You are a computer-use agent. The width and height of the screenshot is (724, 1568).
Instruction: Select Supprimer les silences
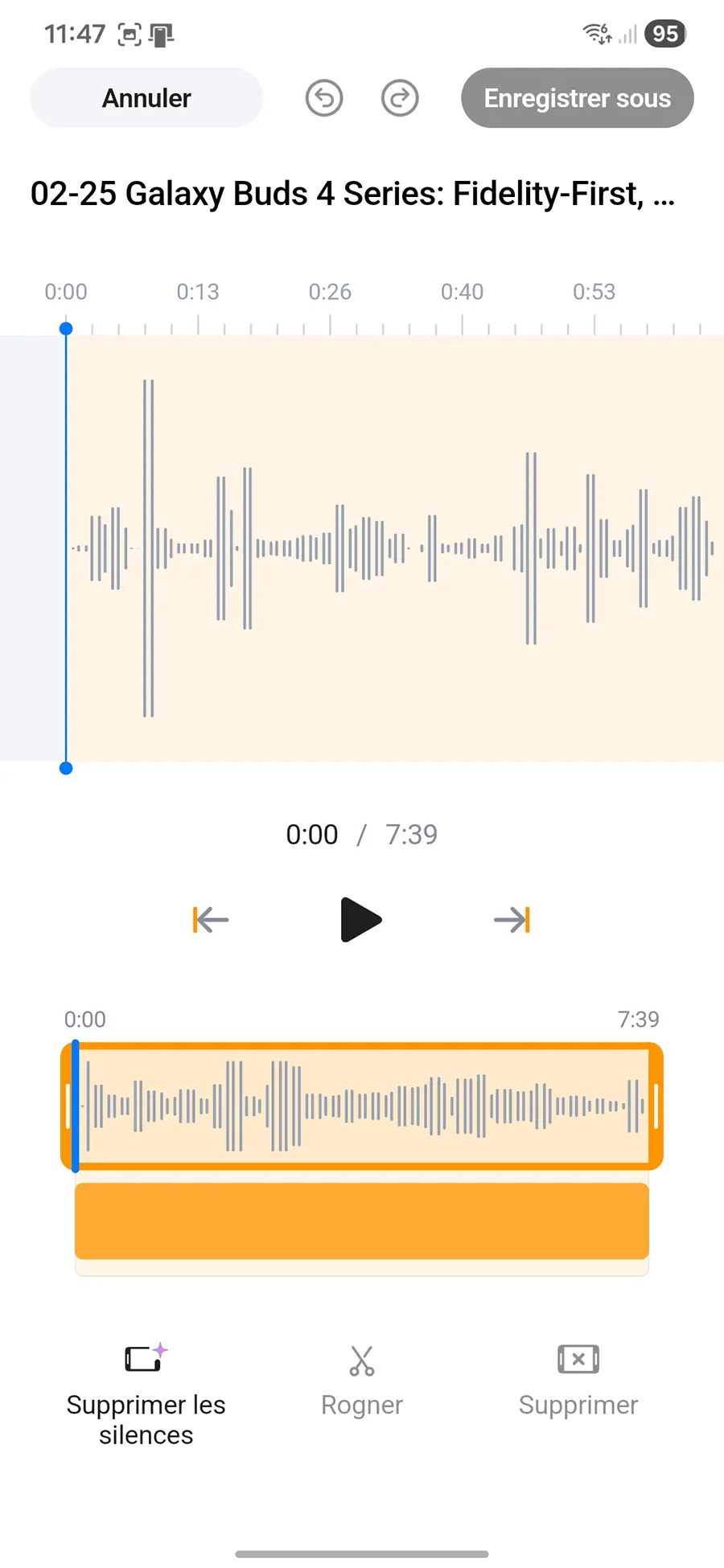pos(146,1395)
